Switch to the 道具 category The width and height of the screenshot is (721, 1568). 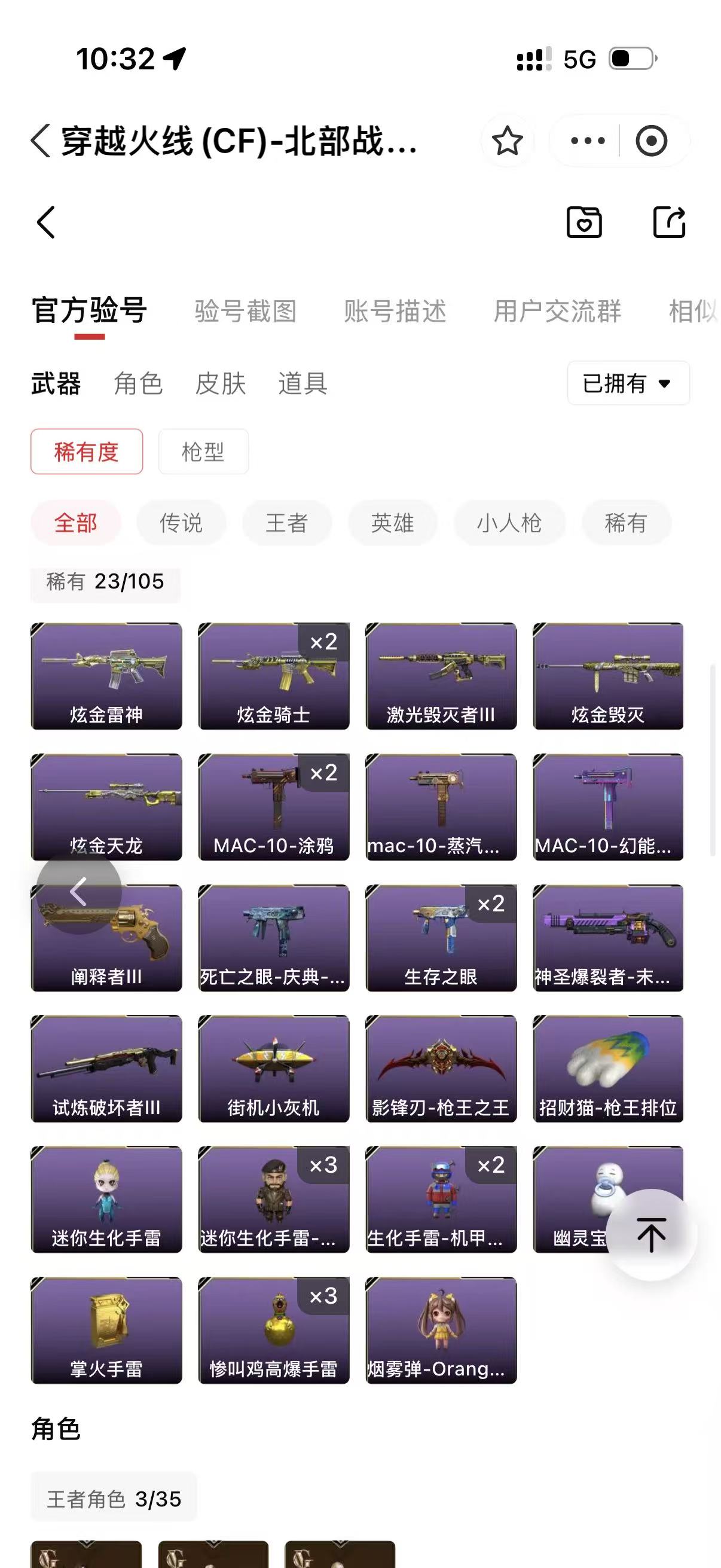[303, 383]
